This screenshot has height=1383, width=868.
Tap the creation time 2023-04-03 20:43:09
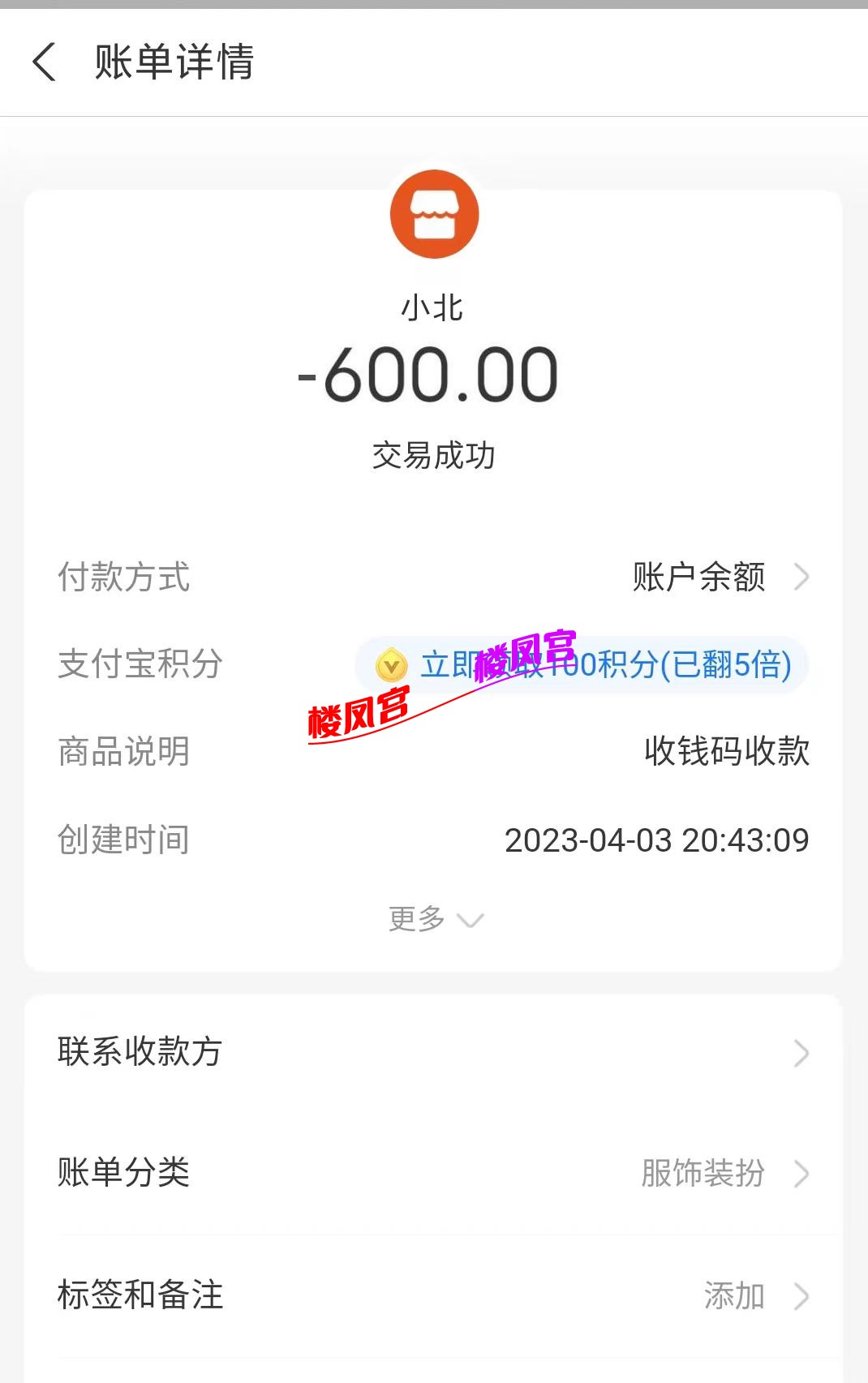(655, 840)
